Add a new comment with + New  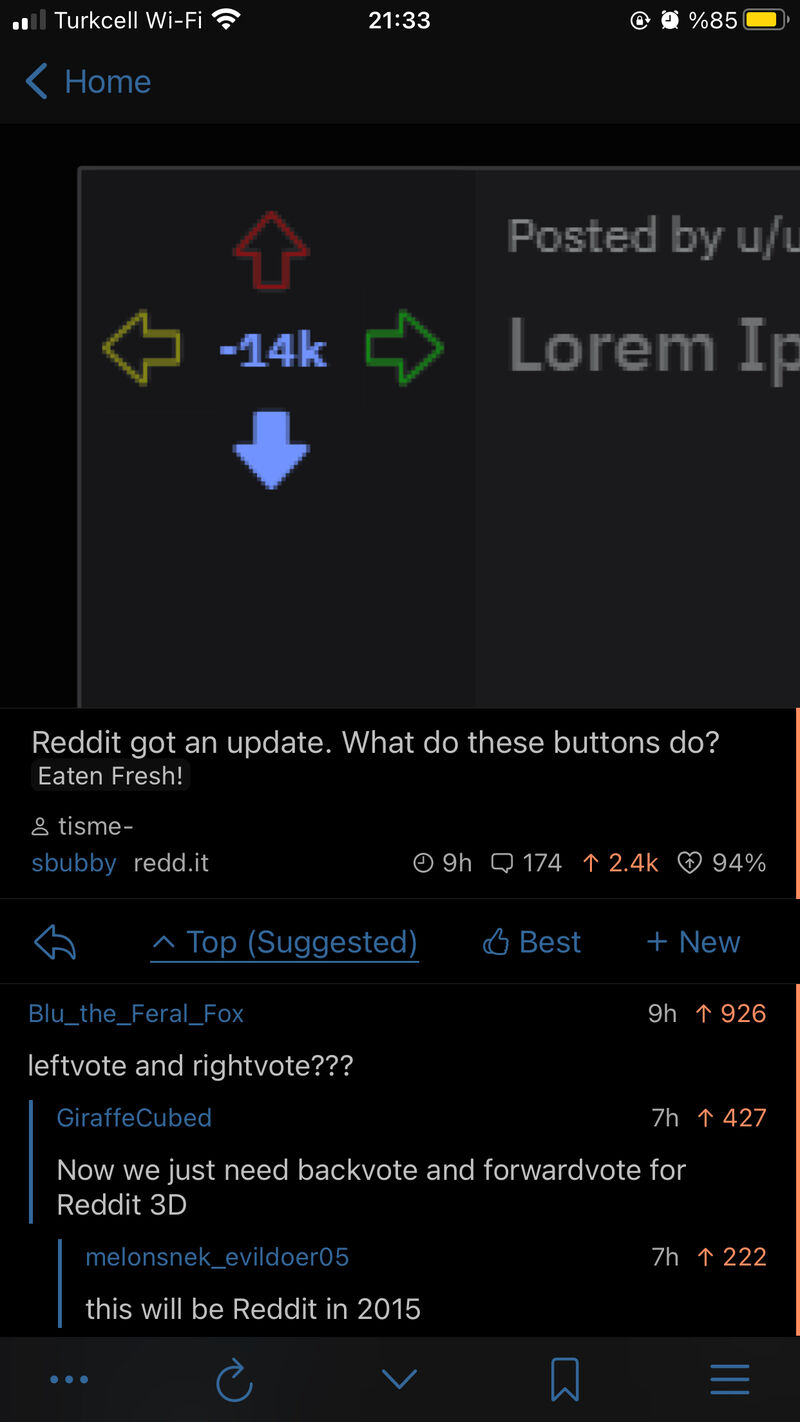[x=693, y=942]
